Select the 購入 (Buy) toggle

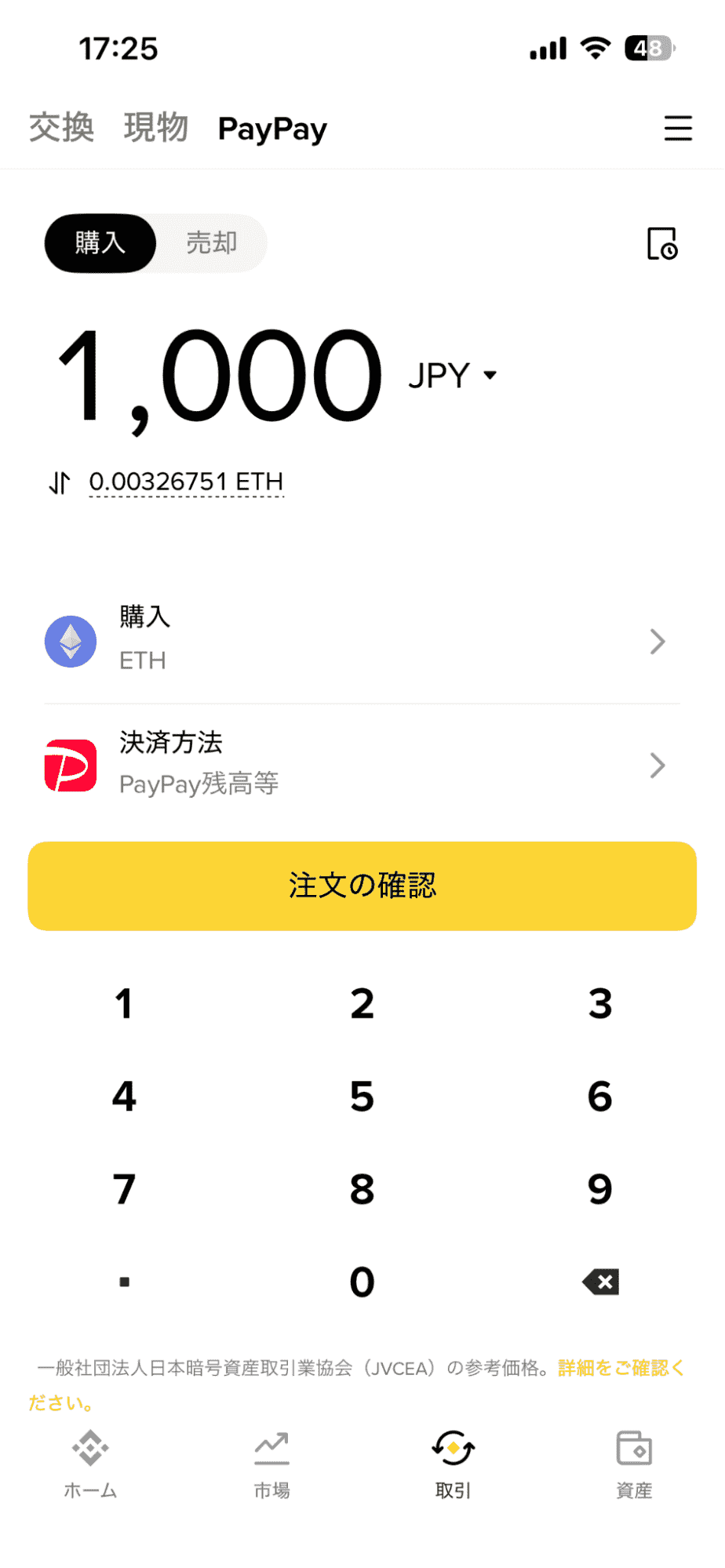click(99, 243)
